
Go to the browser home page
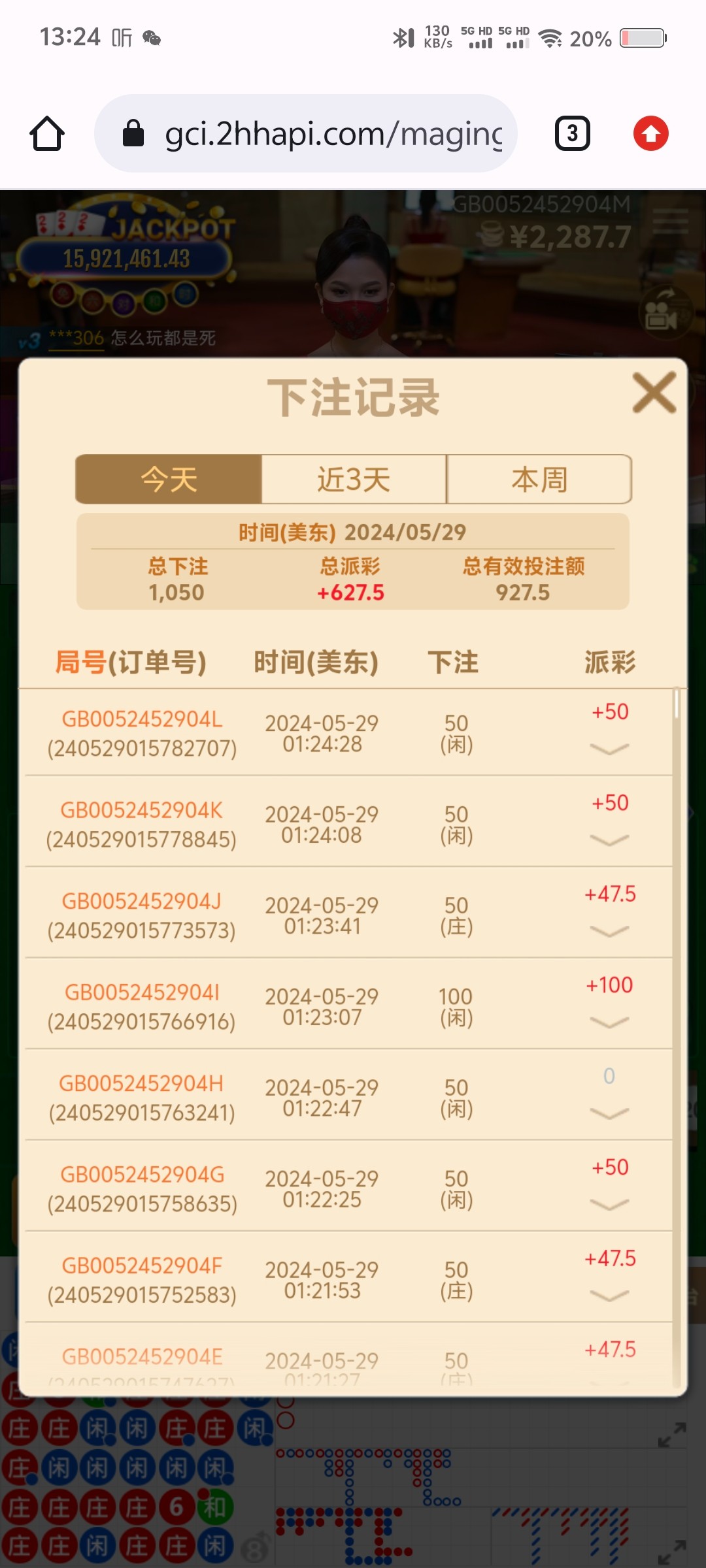coord(47,134)
